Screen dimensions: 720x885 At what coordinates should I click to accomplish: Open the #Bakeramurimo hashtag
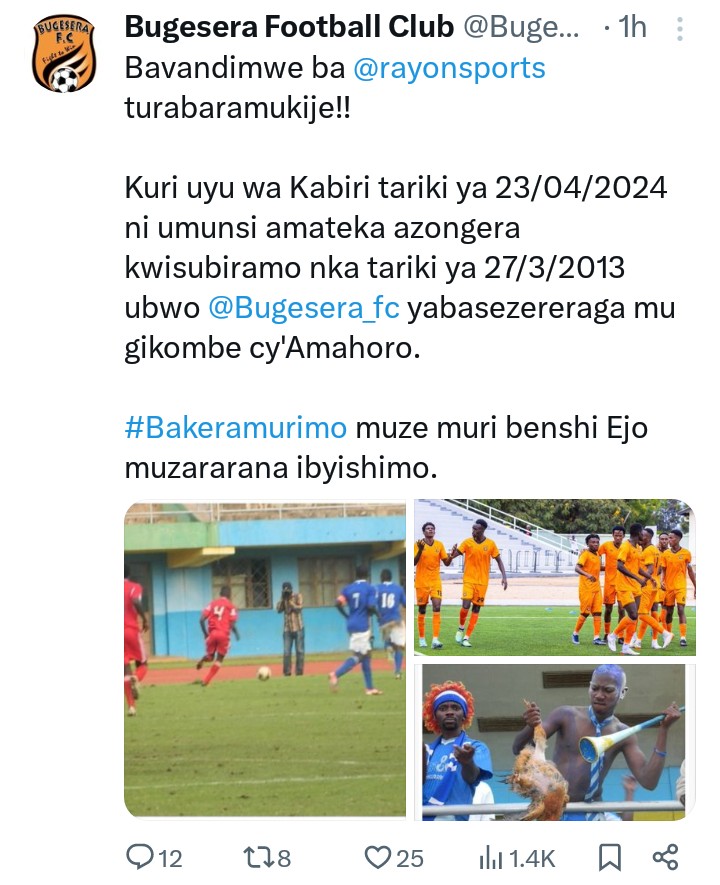click(x=235, y=428)
